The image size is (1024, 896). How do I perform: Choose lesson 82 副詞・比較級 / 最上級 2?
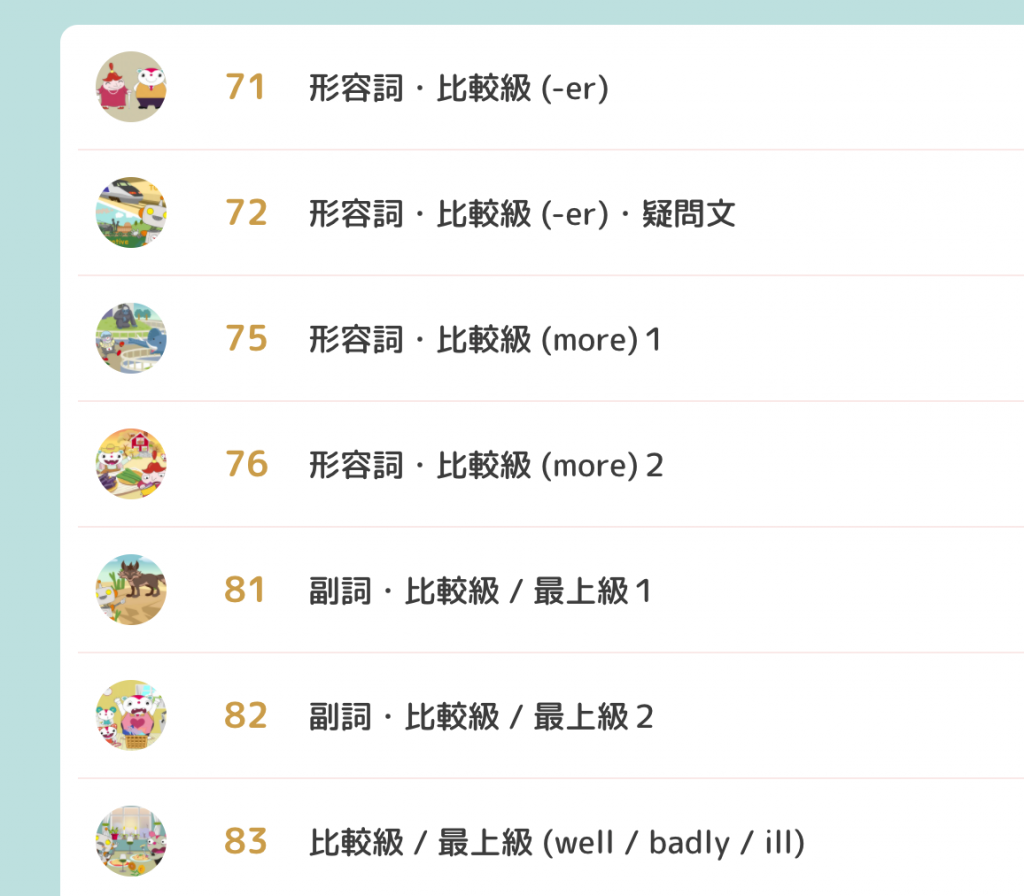[481, 717]
